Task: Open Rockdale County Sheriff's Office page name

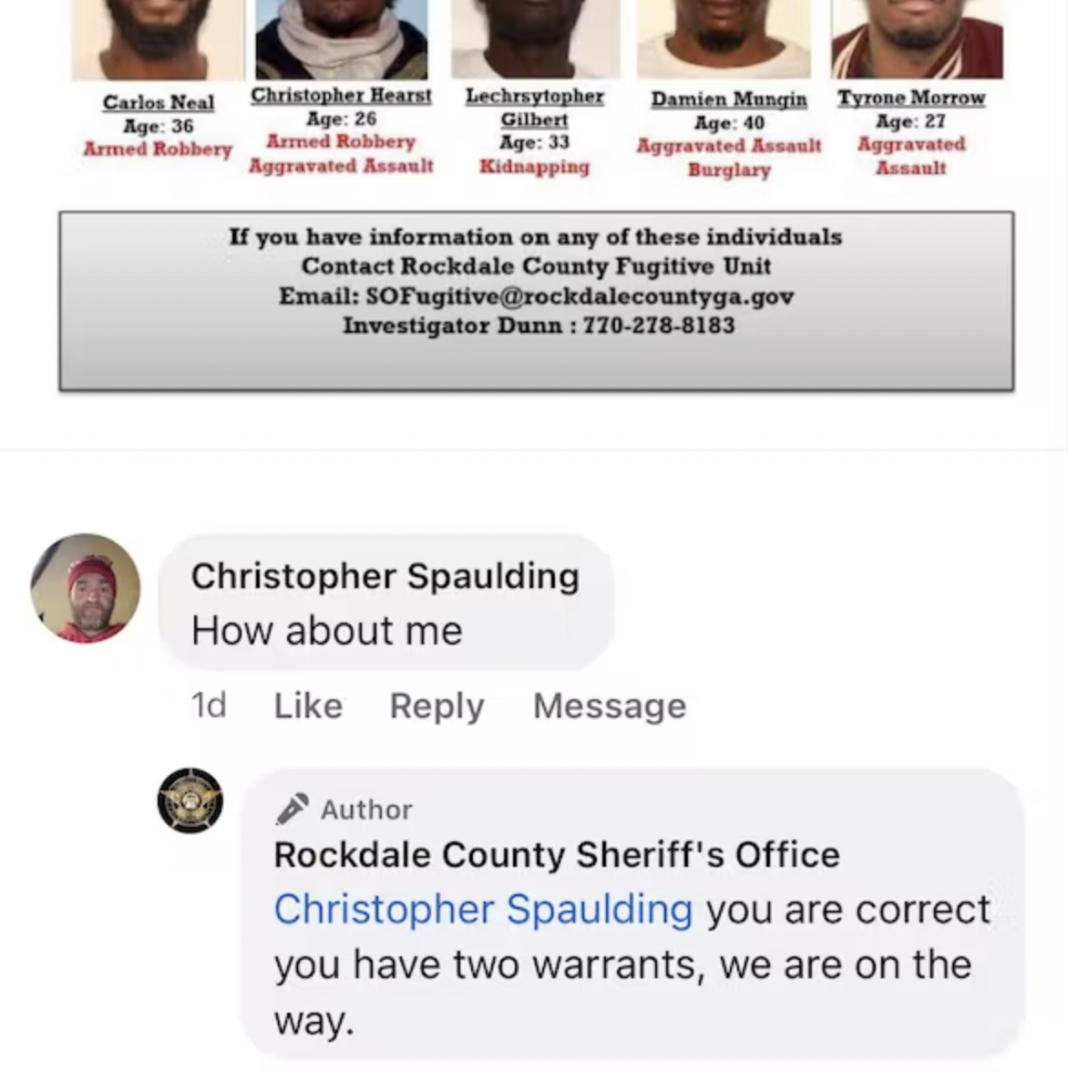Action: 556,855
